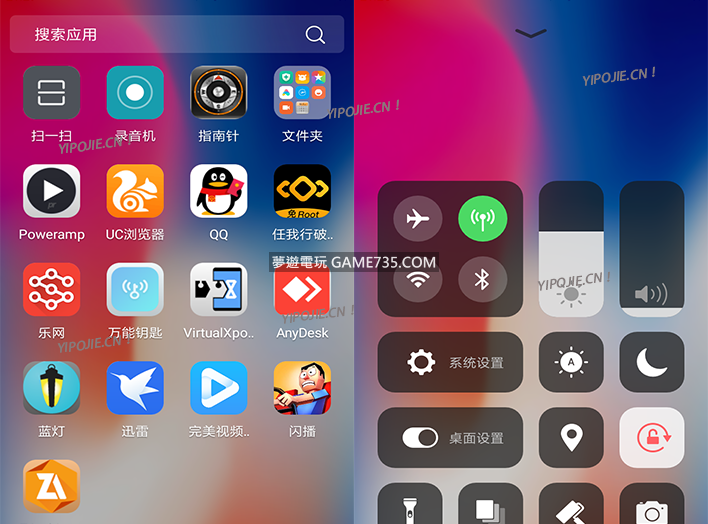This screenshot has width=708, height=524.
Task: Toggle location services pin
Action: click(x=571, y=438)
